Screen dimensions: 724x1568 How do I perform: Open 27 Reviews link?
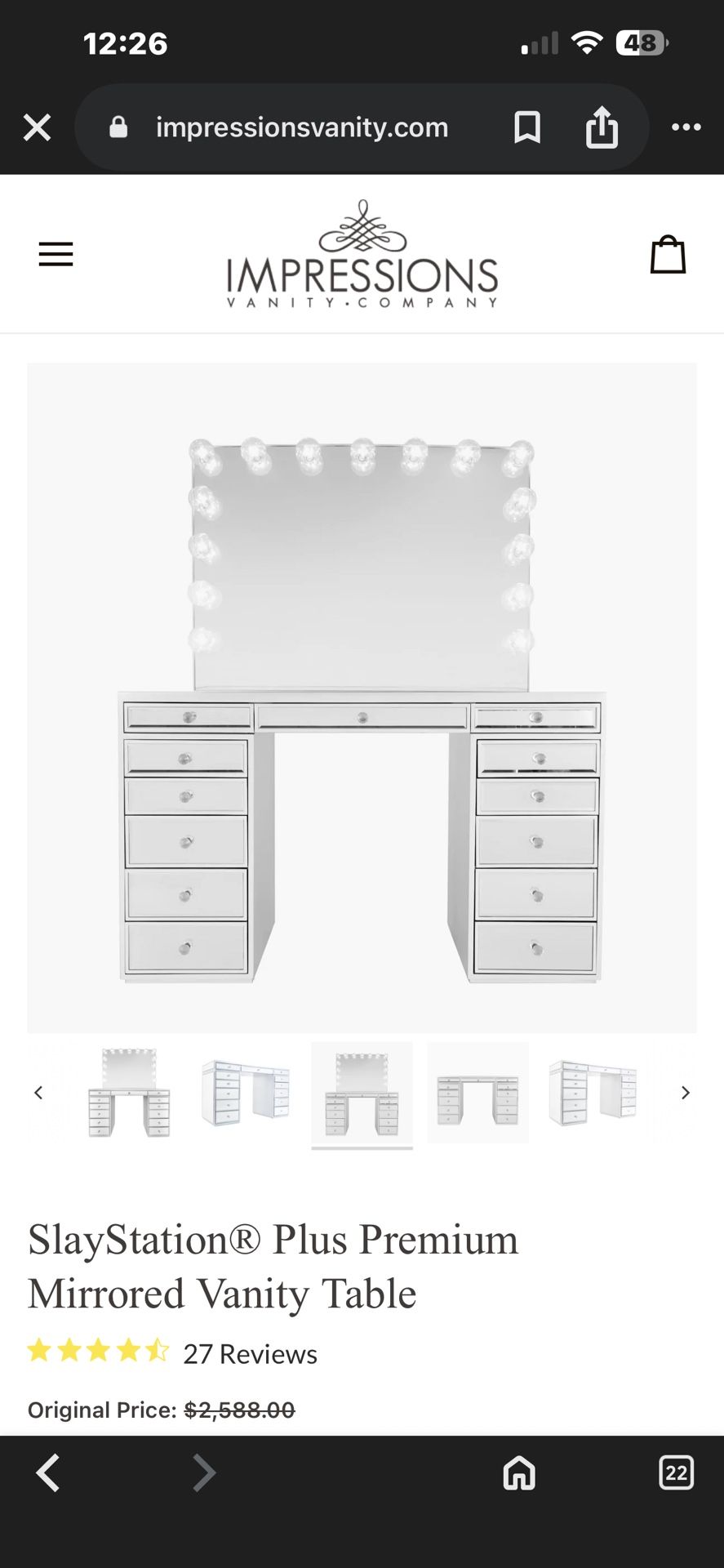point(250,1353)
